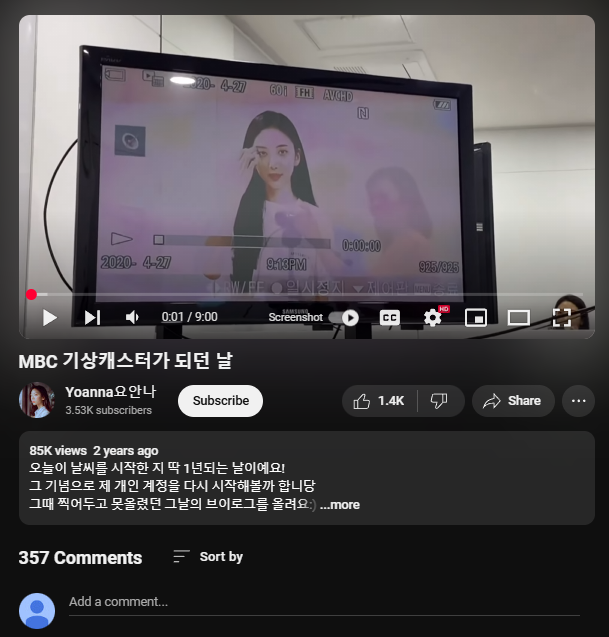The width and height of the screenshot is (609, 637).
Task: Skip to the next video
Action: click(92, 317)
